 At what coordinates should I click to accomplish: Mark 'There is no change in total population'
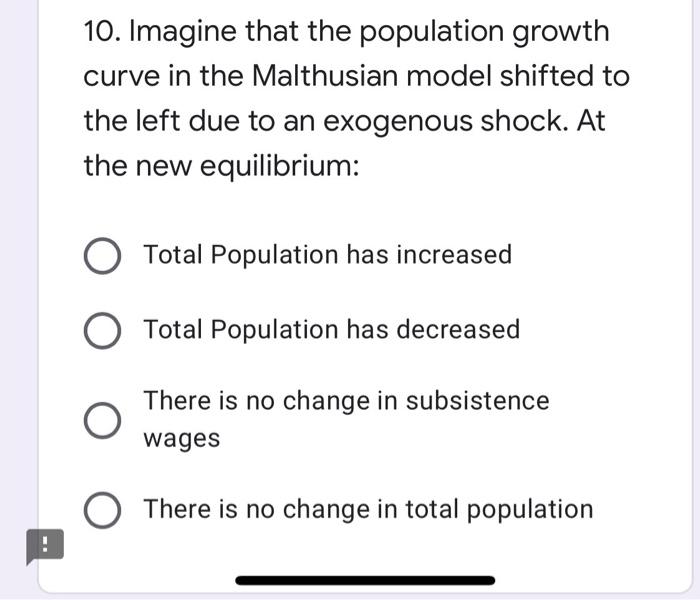[103, 510]
